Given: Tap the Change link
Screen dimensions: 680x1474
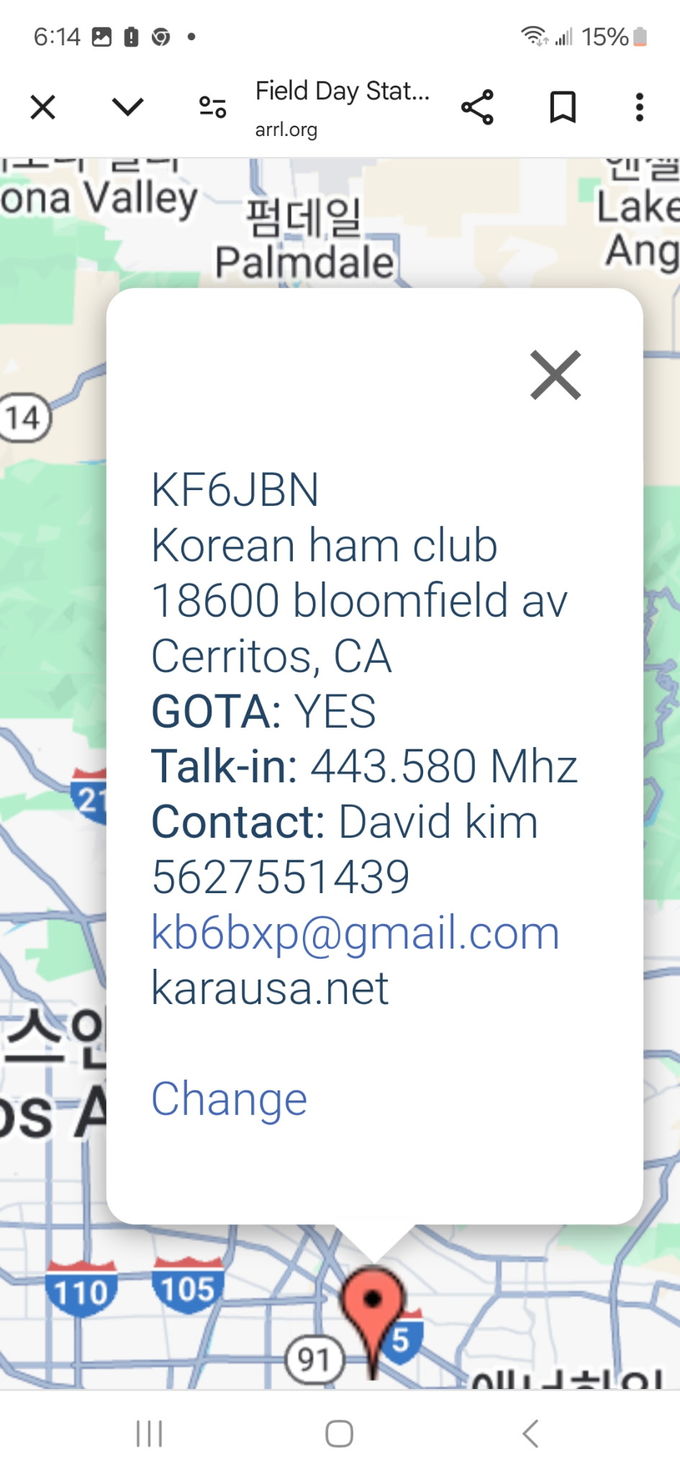Looking at the screenshot, I should pyautogui.click(x=229, y=1098).
